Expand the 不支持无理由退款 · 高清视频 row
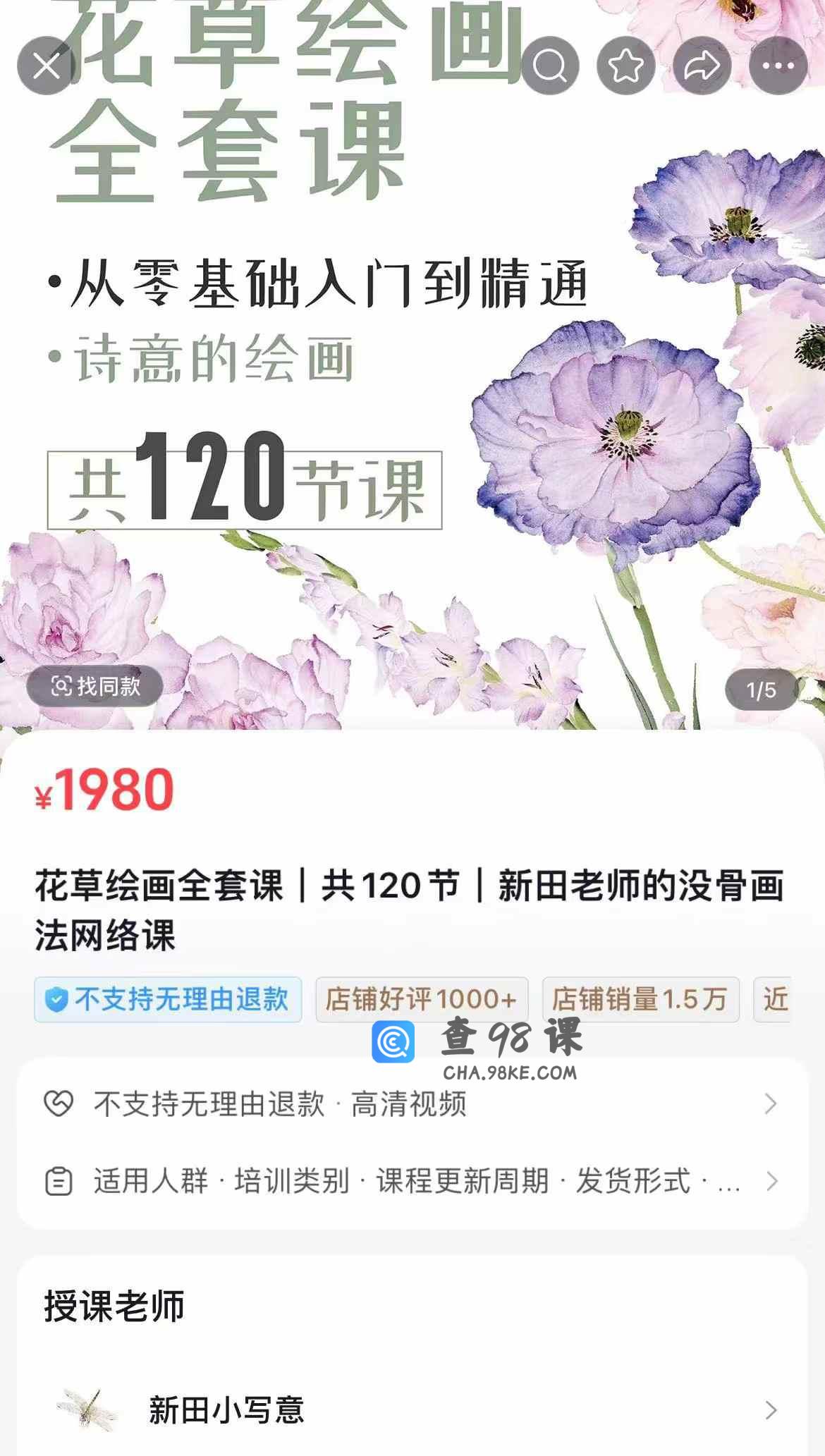 click(412, 1104)
